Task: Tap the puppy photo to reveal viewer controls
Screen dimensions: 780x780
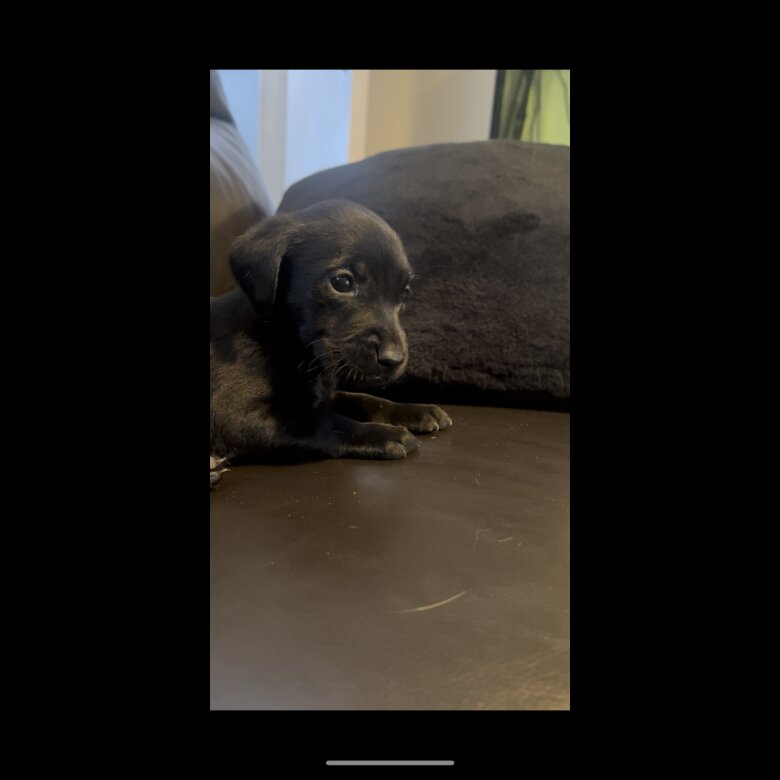Action: click(x=389, y=389)
